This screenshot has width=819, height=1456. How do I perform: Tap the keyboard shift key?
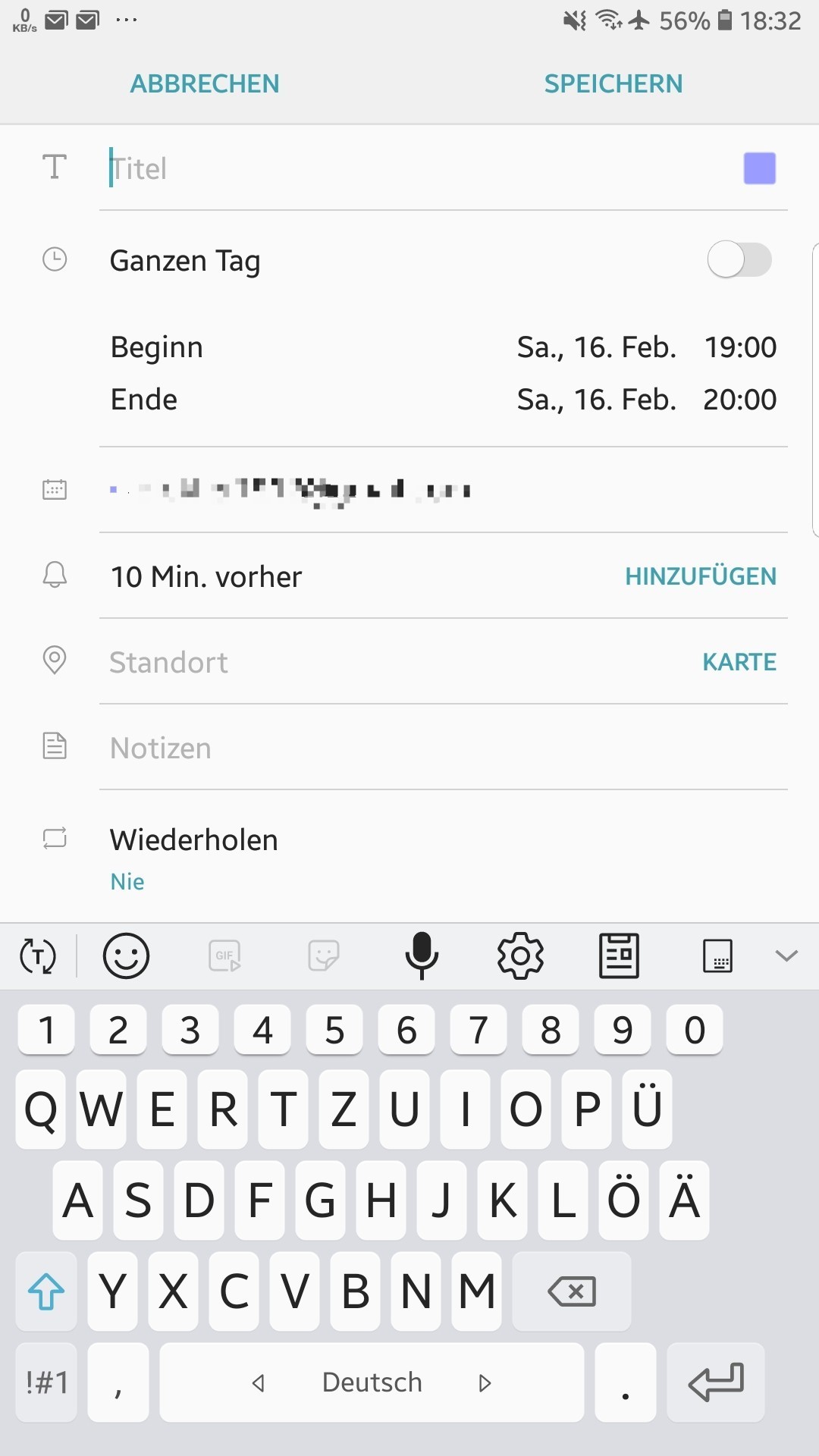(x=46, y=1291)
